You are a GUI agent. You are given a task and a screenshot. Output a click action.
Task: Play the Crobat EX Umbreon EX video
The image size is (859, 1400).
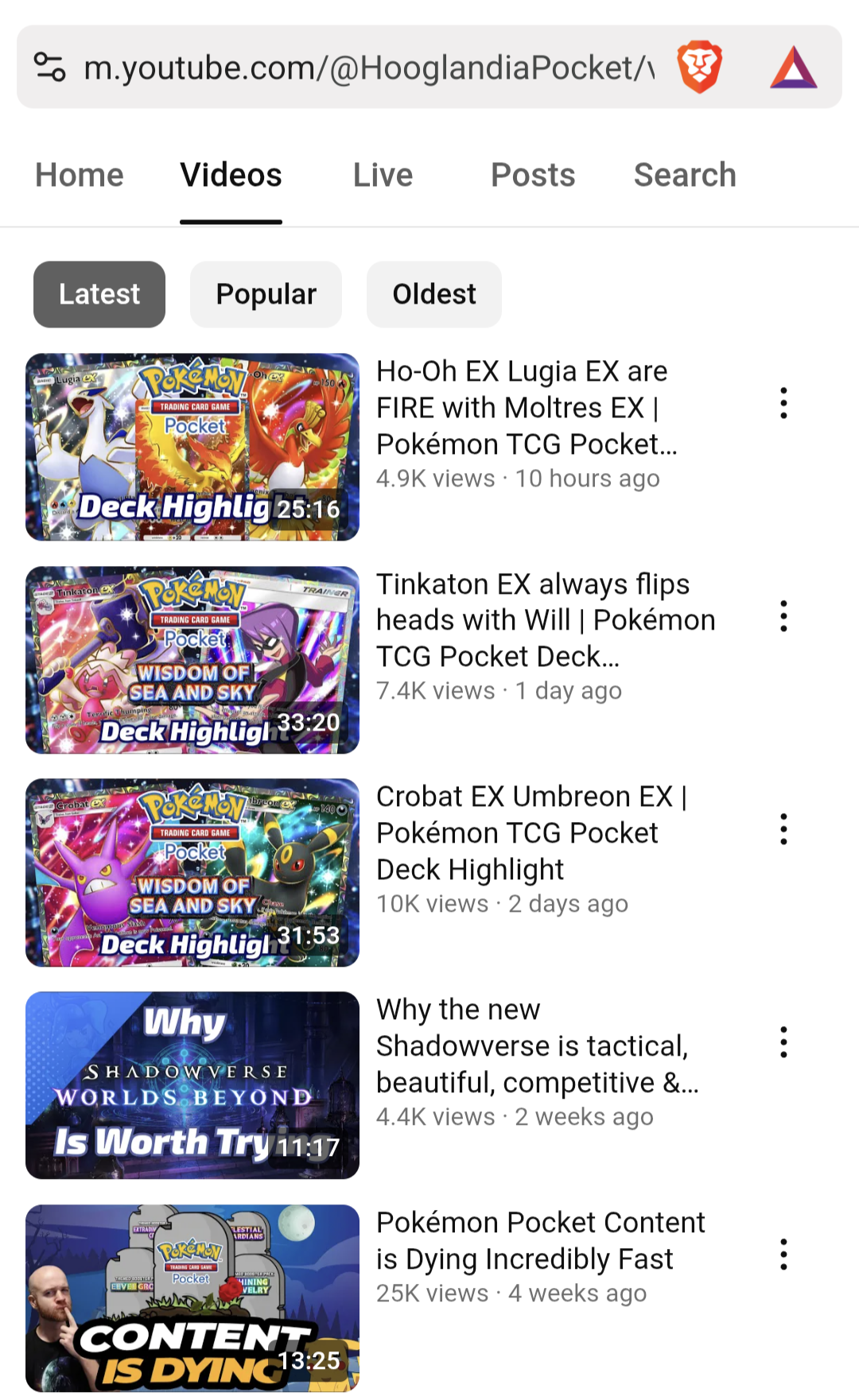pos(192,873)
